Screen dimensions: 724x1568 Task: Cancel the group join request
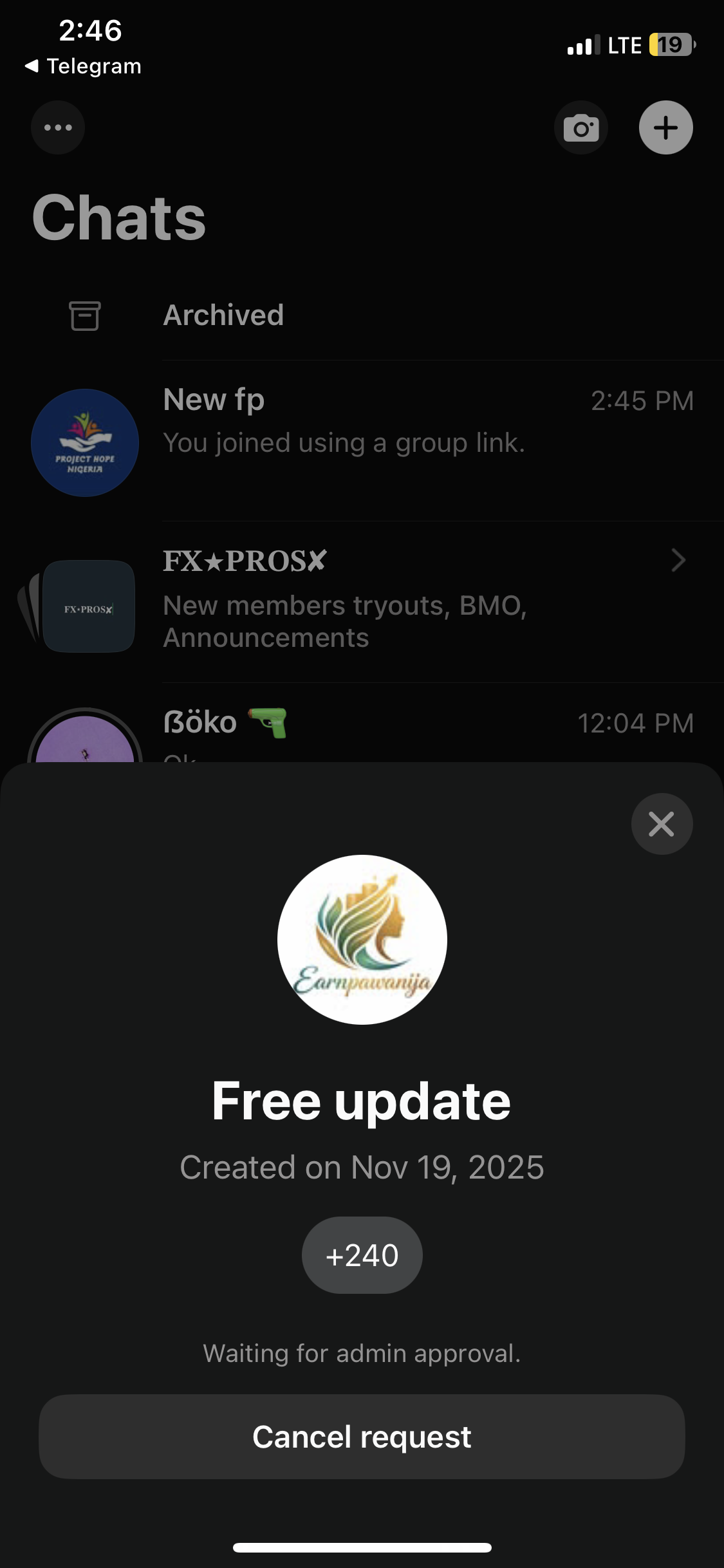click(362, 1436)
